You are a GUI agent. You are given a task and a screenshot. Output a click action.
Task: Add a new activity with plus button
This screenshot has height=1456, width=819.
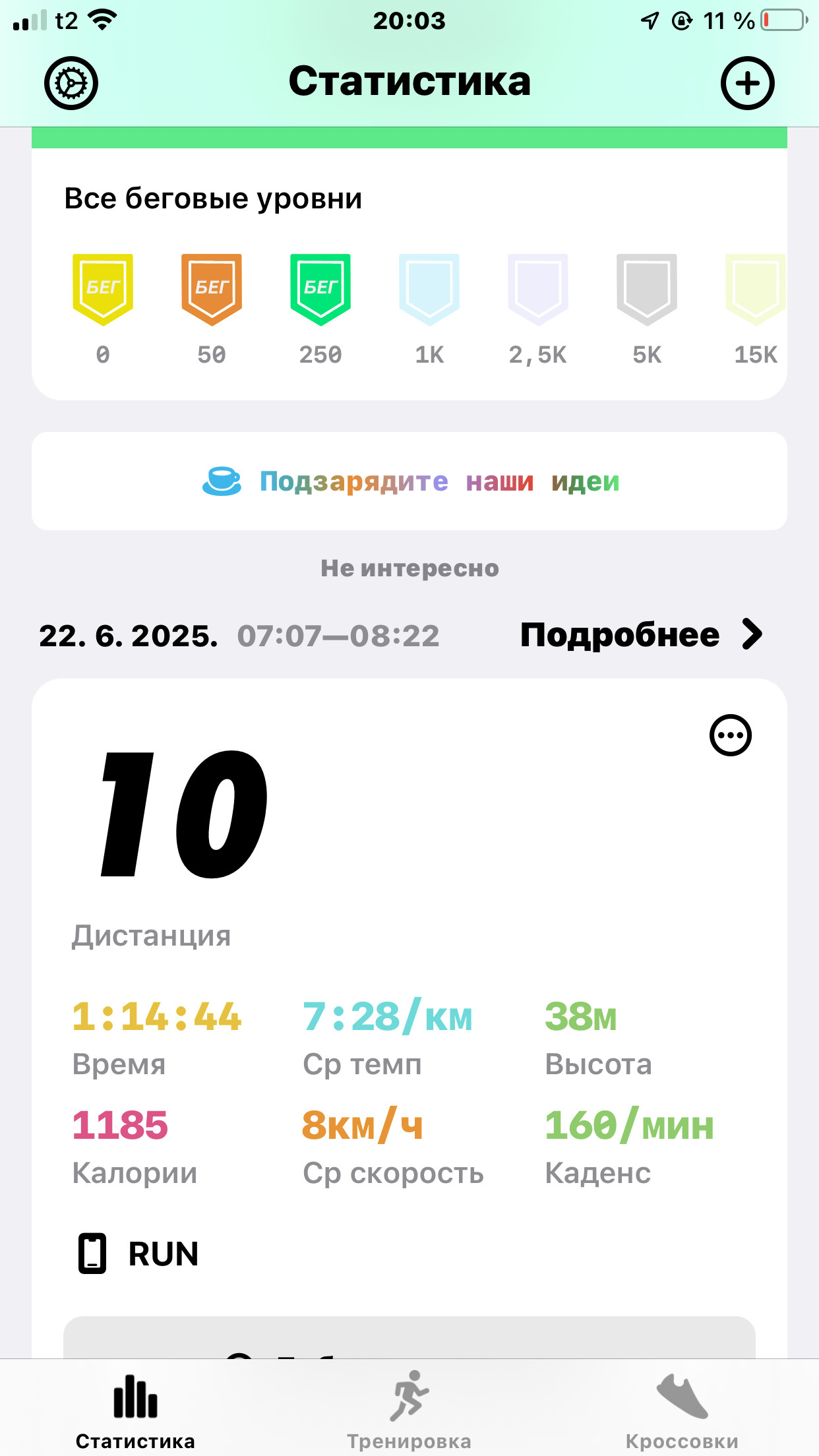pos(747,83)
